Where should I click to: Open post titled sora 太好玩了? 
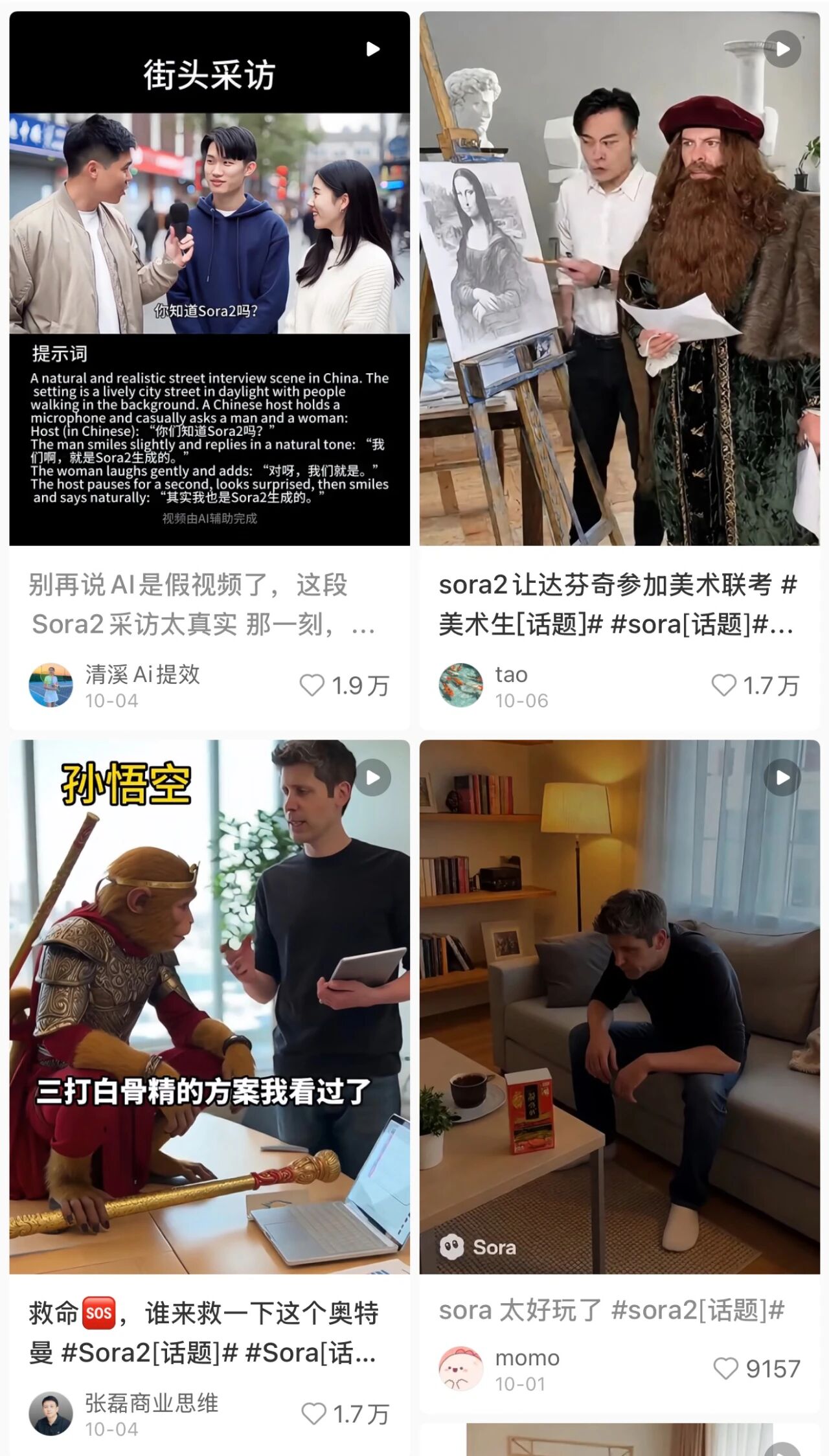tap(611, 1310)
